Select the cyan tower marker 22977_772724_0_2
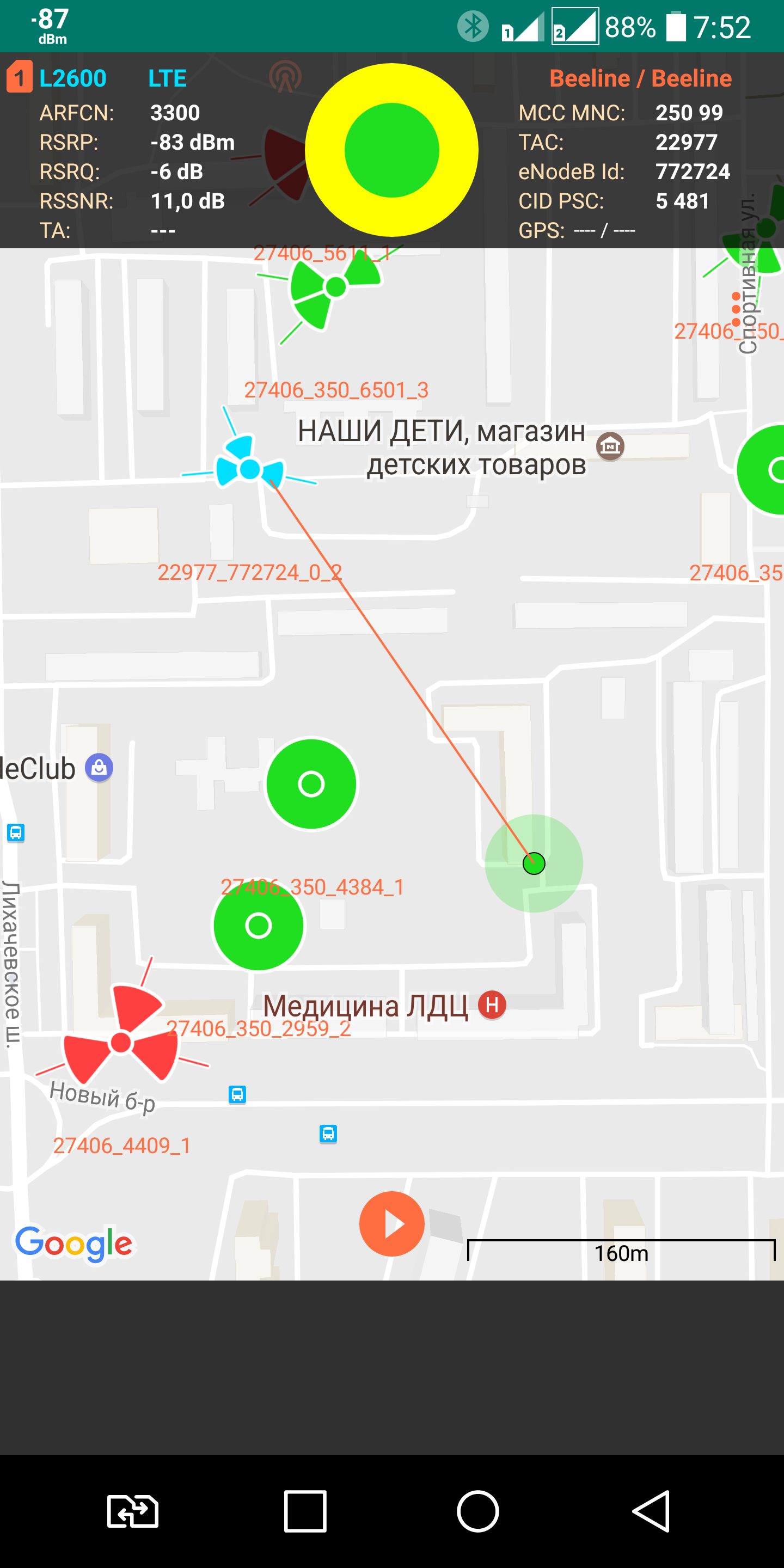This screenshot has height=1568, width=784. (x=249, y=469)
